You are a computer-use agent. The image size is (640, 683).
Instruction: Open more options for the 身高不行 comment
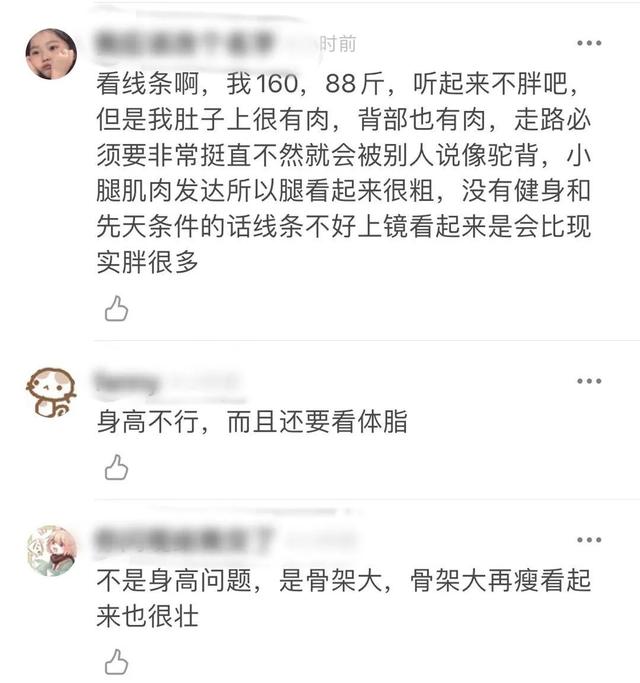coord(589,381)
